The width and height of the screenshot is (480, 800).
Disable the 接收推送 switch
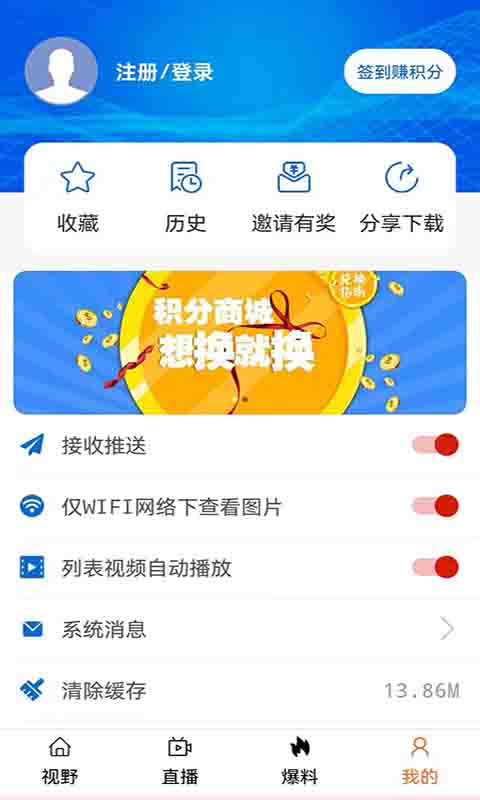click(435, 445)
